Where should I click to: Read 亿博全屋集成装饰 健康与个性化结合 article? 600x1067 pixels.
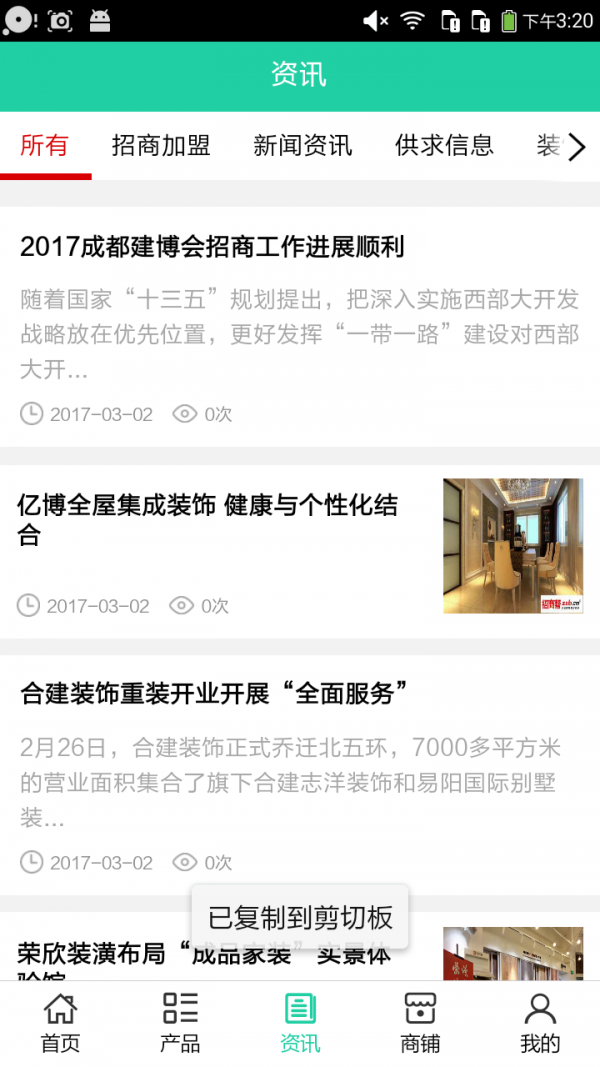point(208,520)
